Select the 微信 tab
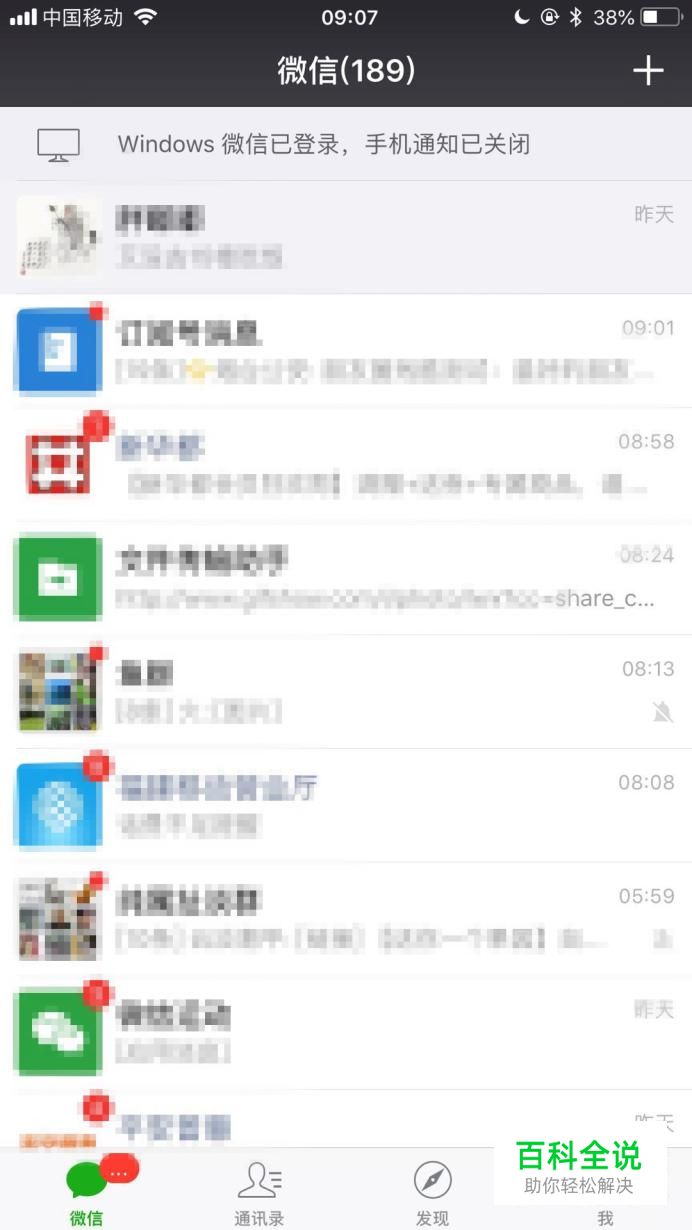 click(x=86, y=1192)
